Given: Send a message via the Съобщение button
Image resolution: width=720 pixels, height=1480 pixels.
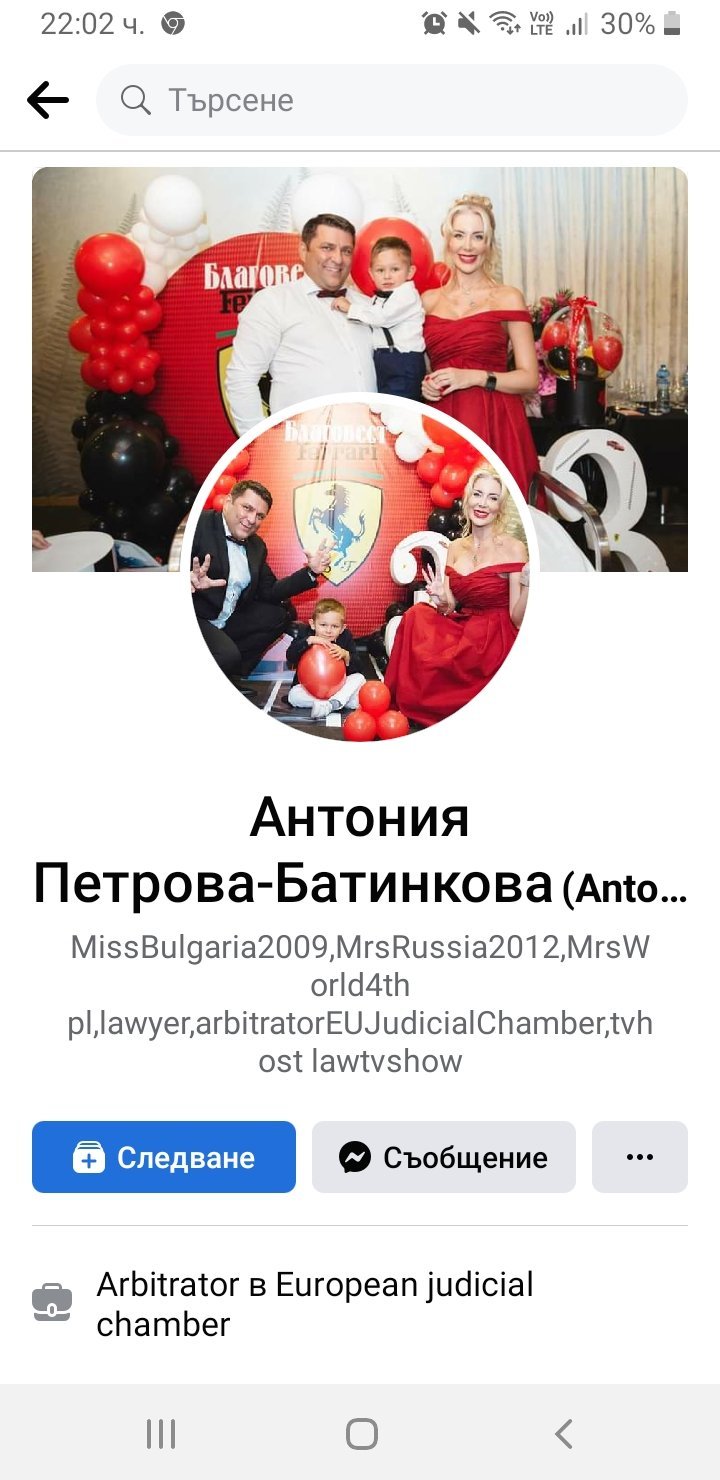Looking at the screenshot, I should [x=444, y=1157].
